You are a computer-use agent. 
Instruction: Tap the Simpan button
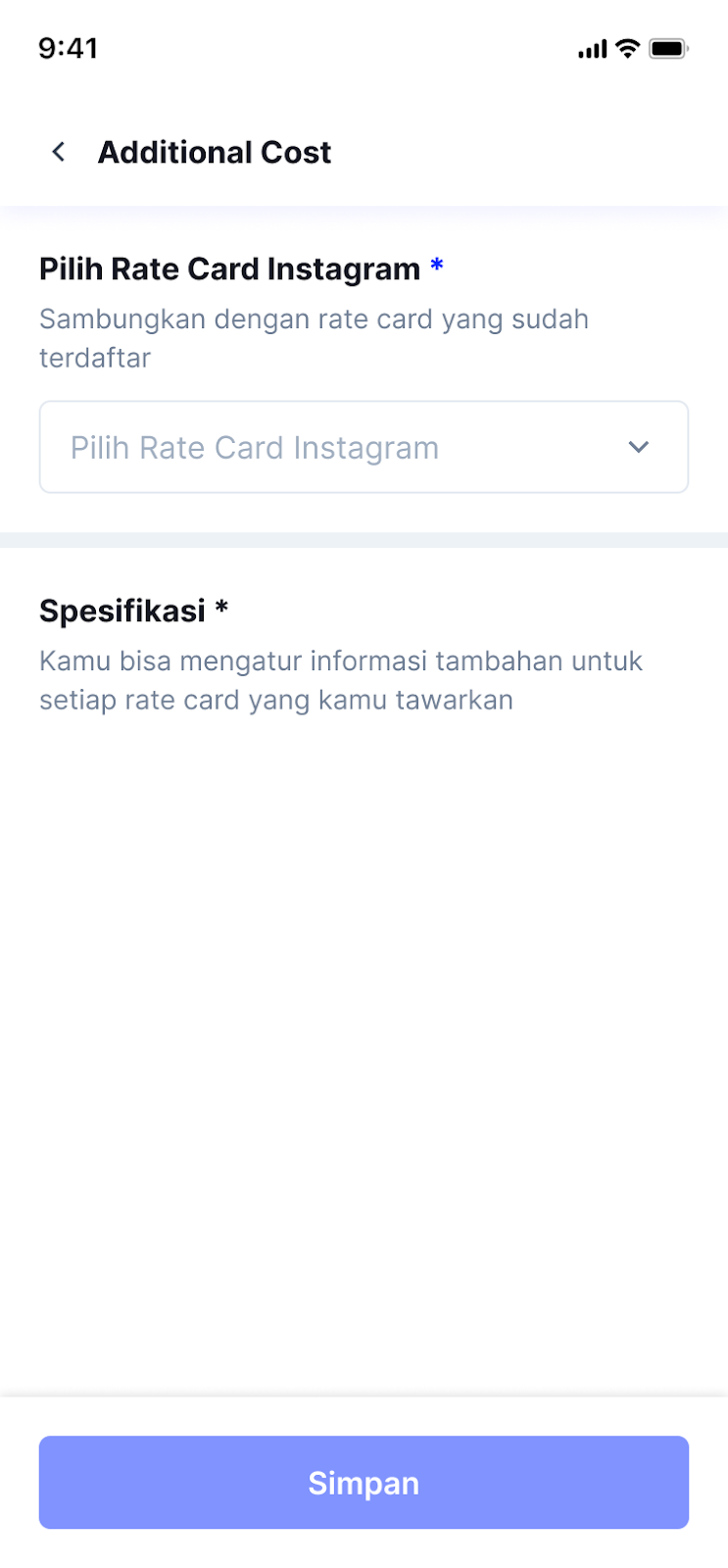364,1482
